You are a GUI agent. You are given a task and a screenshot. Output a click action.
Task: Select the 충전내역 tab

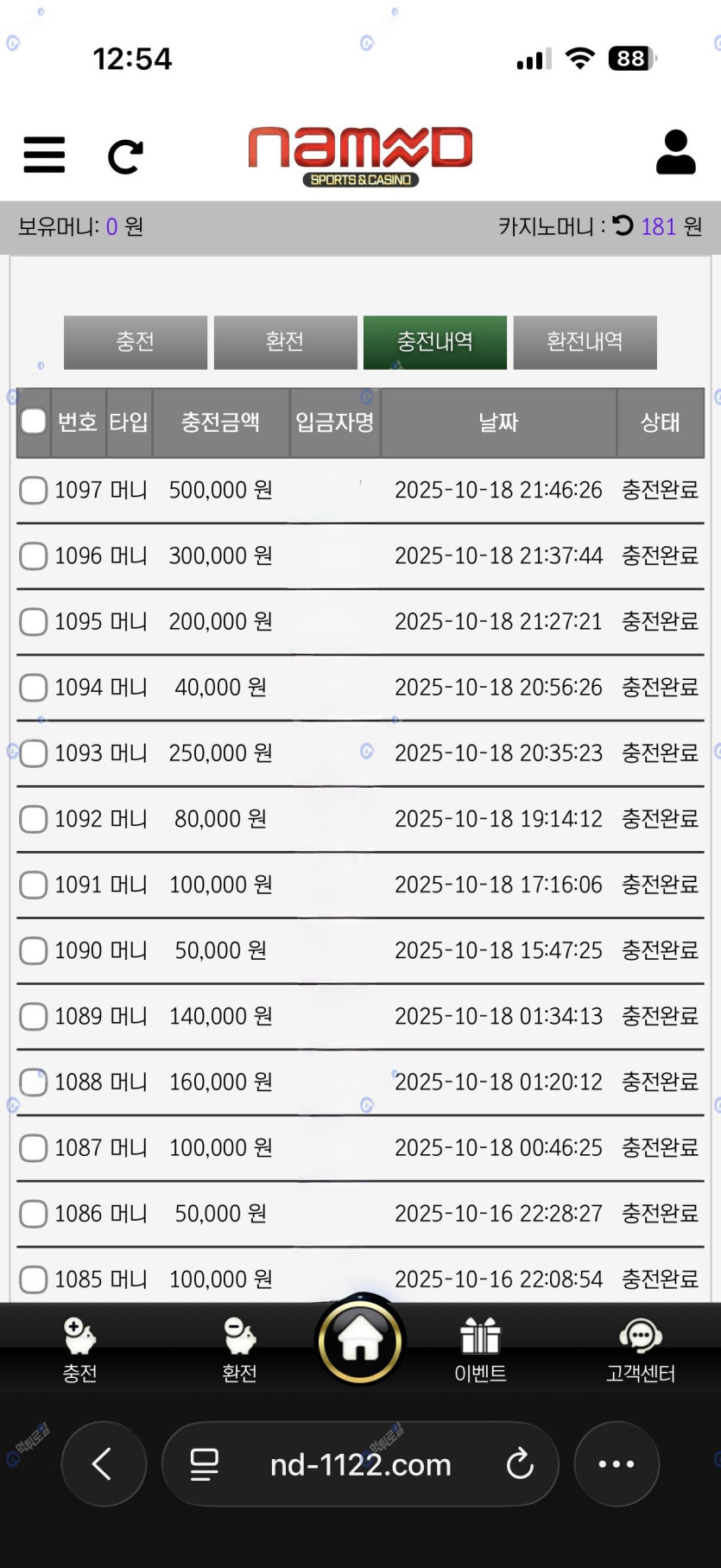coord(434,342)
